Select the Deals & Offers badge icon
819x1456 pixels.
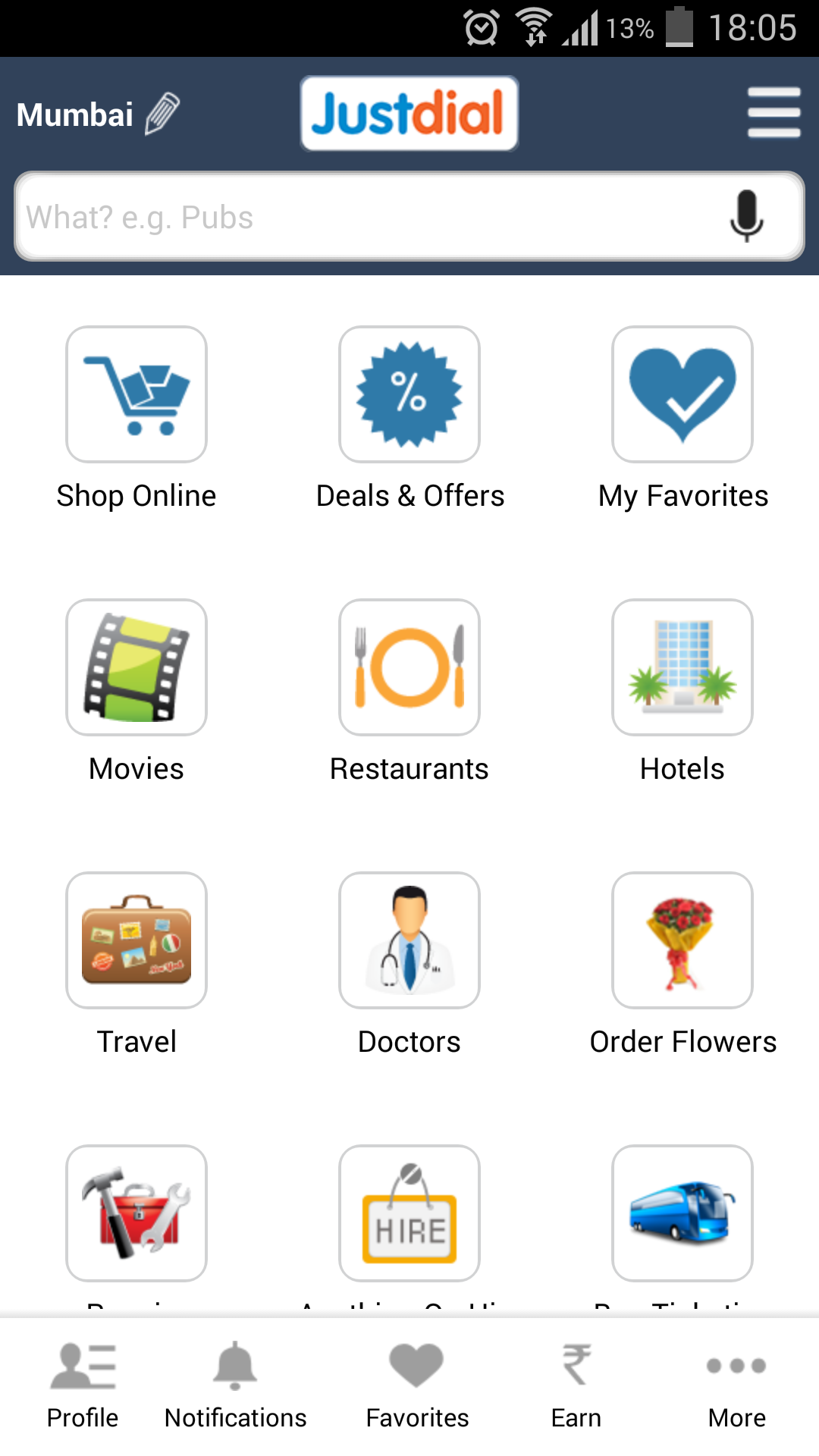coord(409,393)
